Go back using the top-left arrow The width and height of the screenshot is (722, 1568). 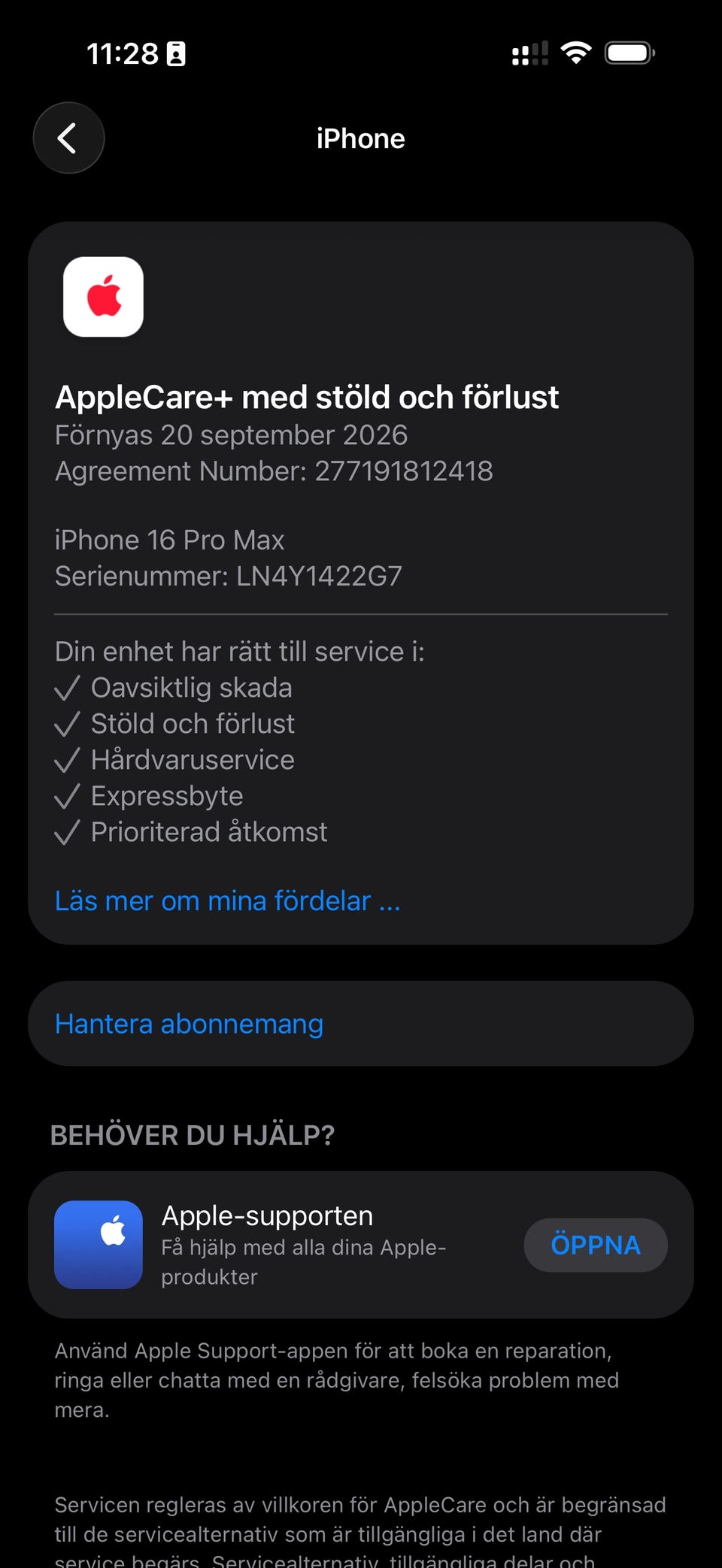tap(68, 138)
